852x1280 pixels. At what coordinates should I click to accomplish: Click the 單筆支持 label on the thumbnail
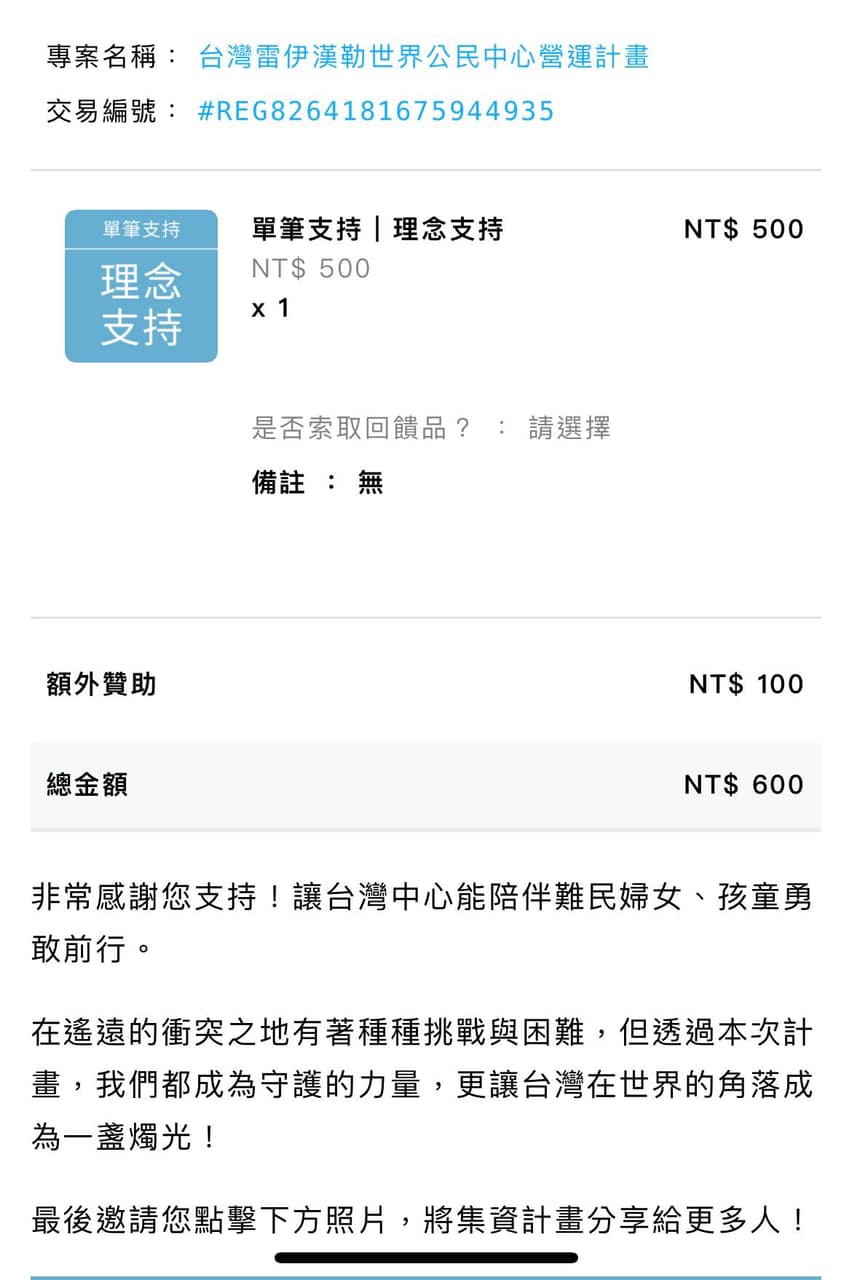click(140, 228)
